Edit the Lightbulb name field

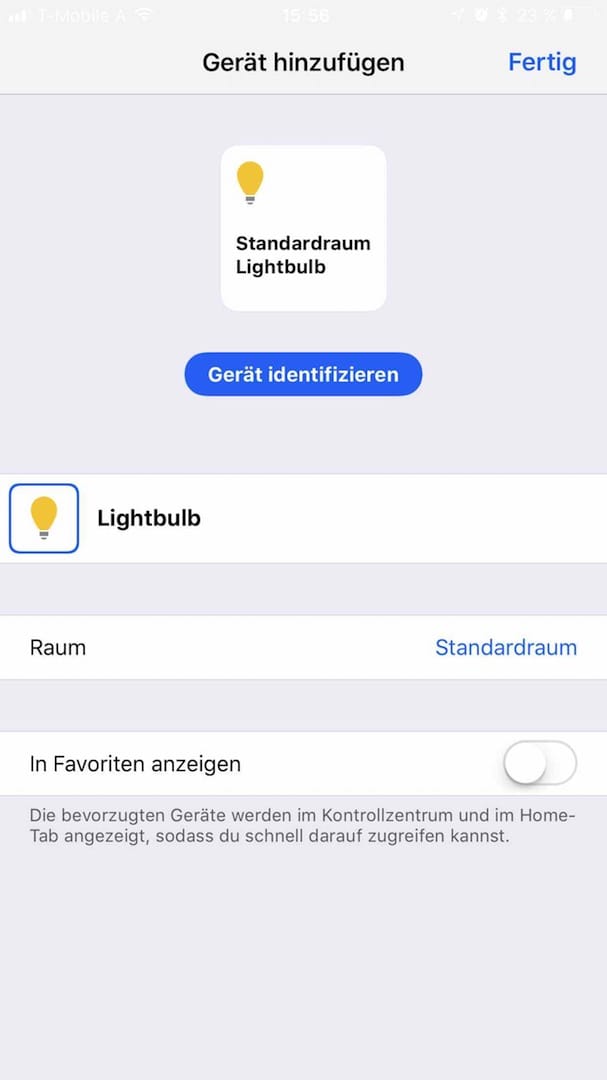coord(343,518)
